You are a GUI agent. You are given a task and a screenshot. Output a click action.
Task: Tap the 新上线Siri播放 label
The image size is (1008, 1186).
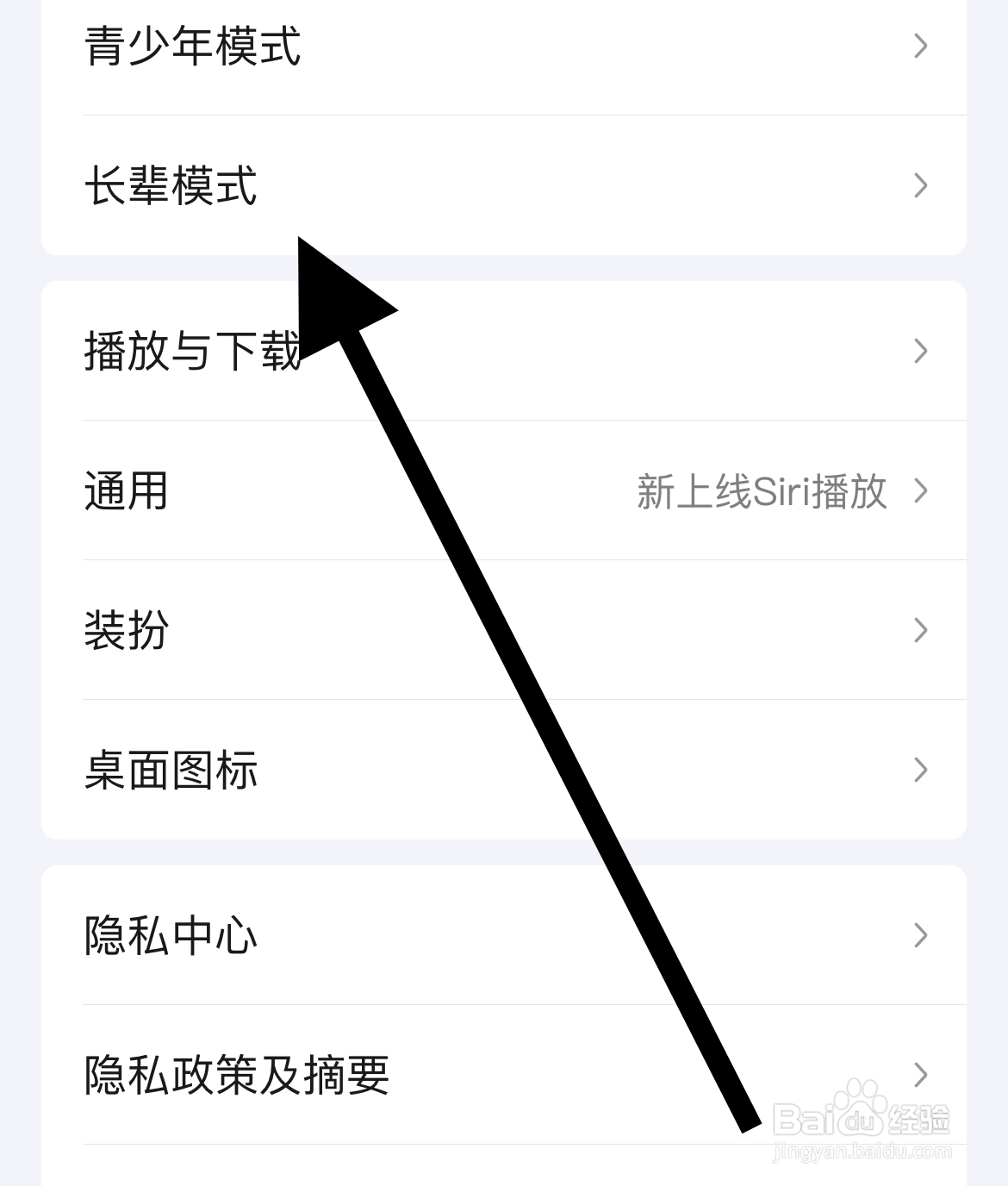(x=762, y=491)
